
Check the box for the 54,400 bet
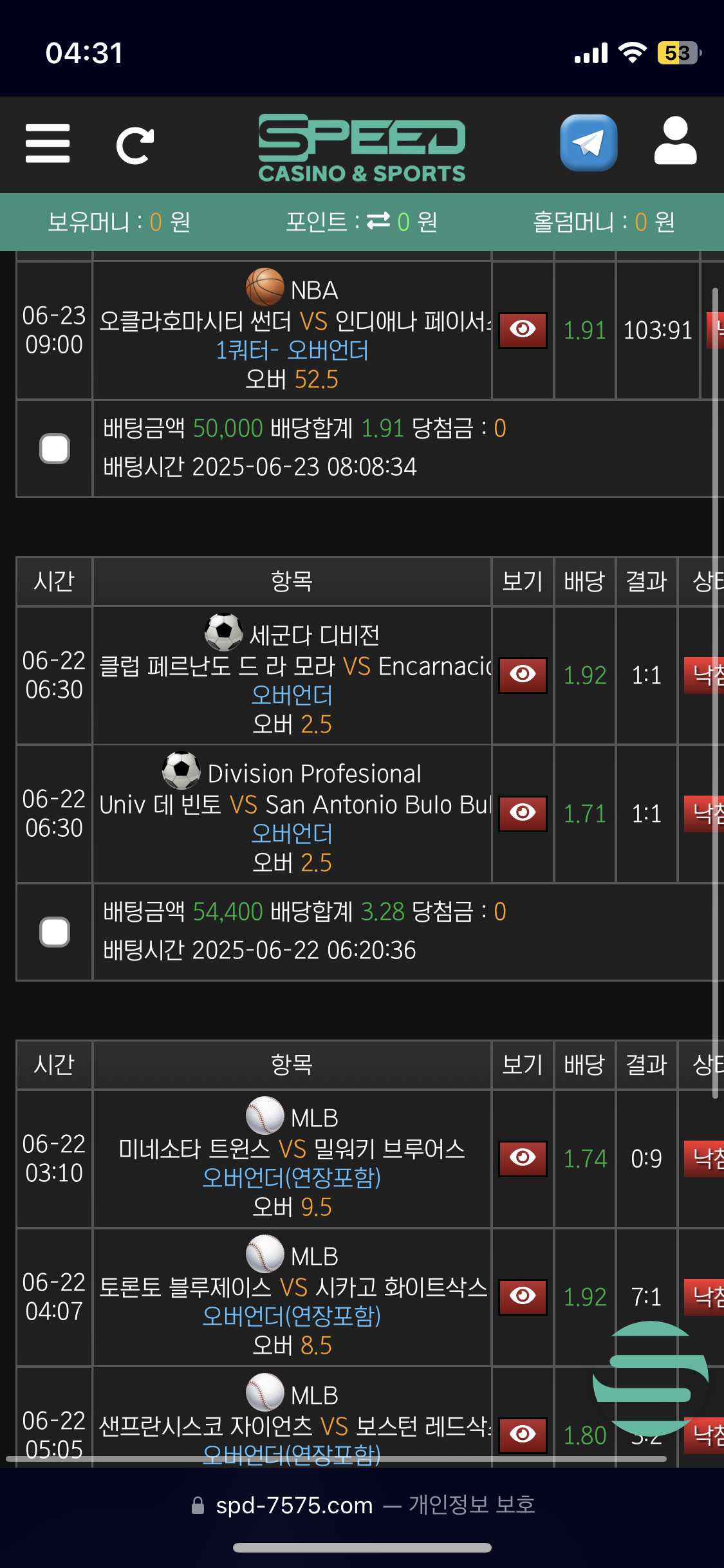point(55,932)
